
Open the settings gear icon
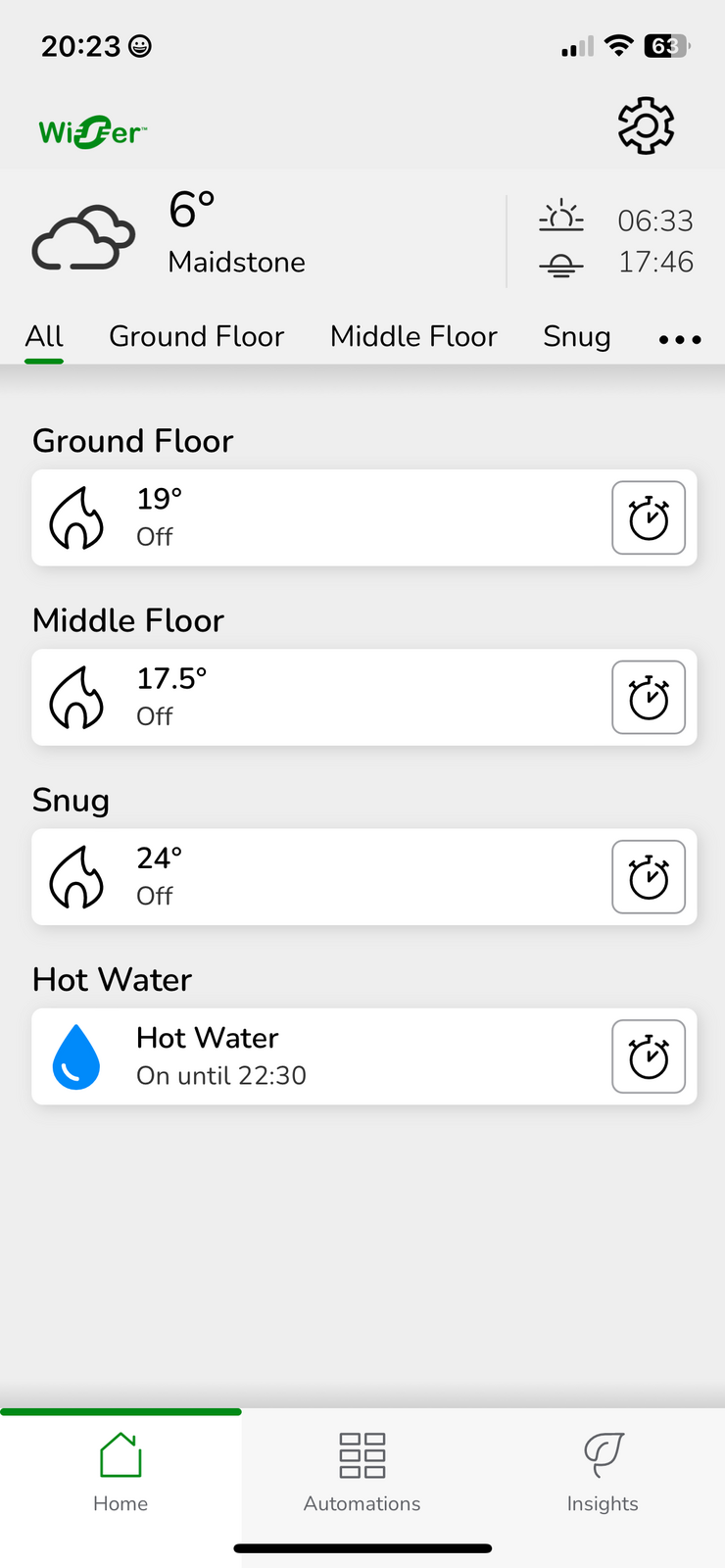click(646, 125)
